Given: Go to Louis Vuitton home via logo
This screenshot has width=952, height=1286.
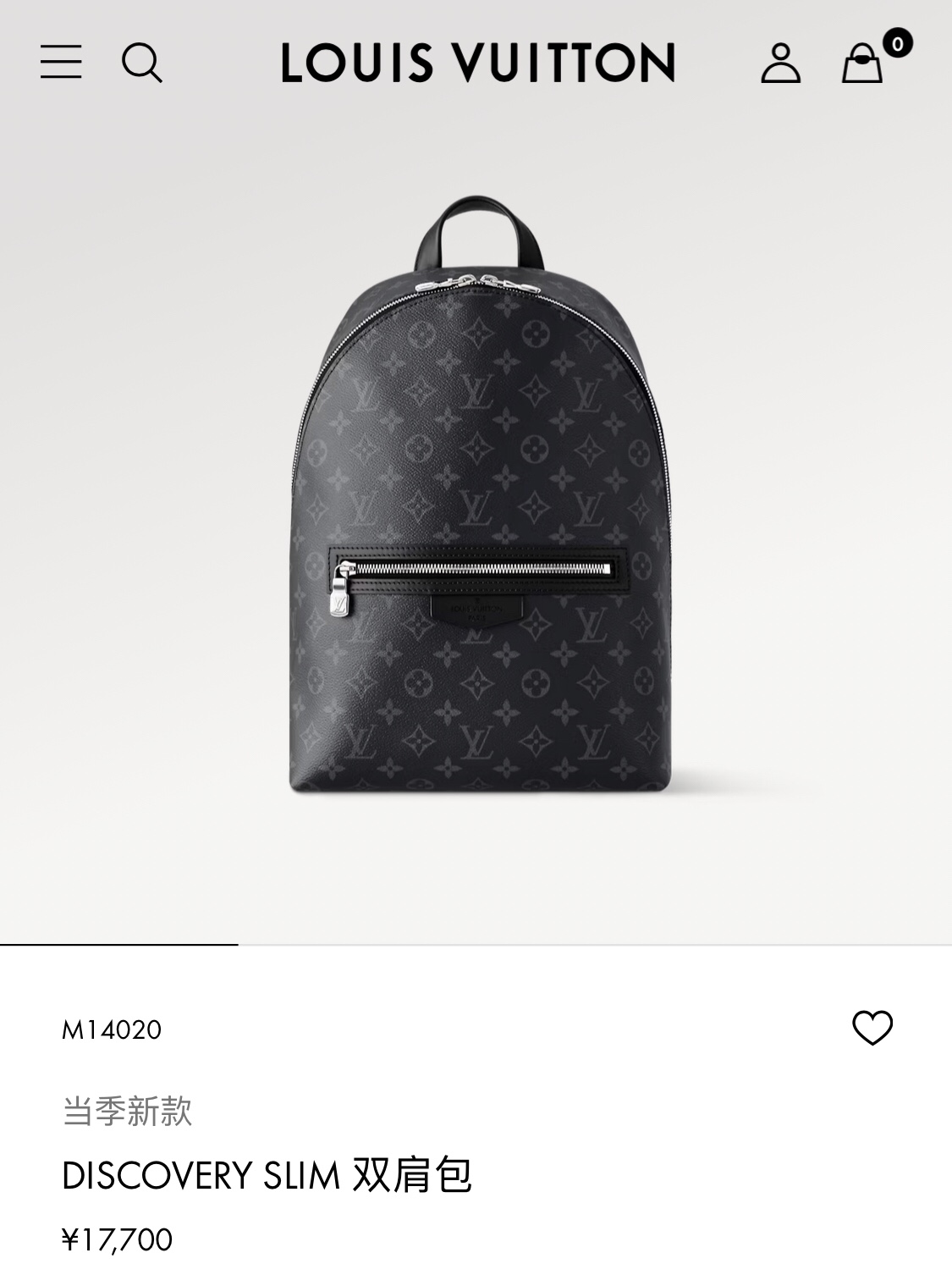Looking at the screenshot, I should click(x=478, y=63).
